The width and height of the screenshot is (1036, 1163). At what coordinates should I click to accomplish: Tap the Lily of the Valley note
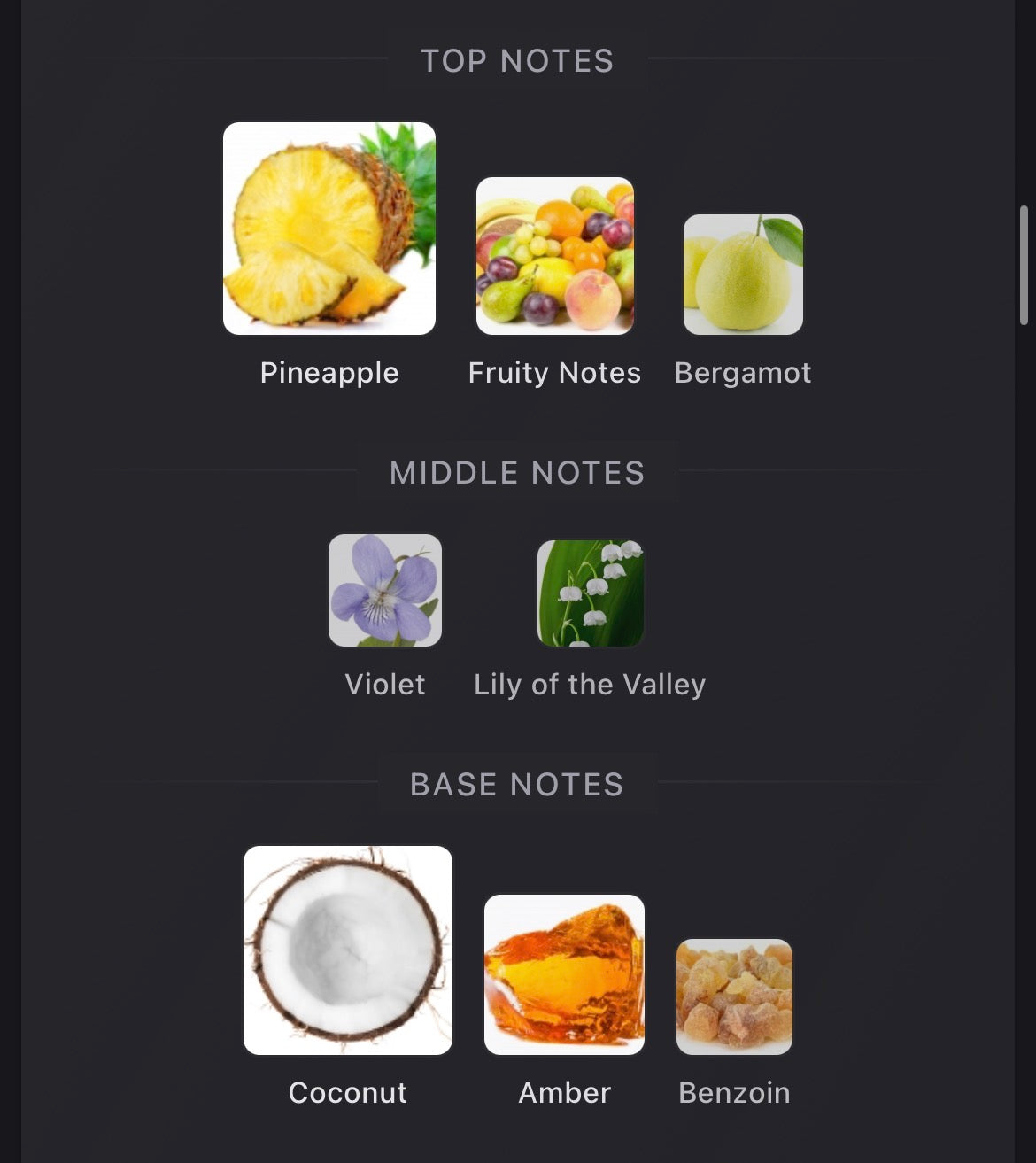click(x=591, y=593)
